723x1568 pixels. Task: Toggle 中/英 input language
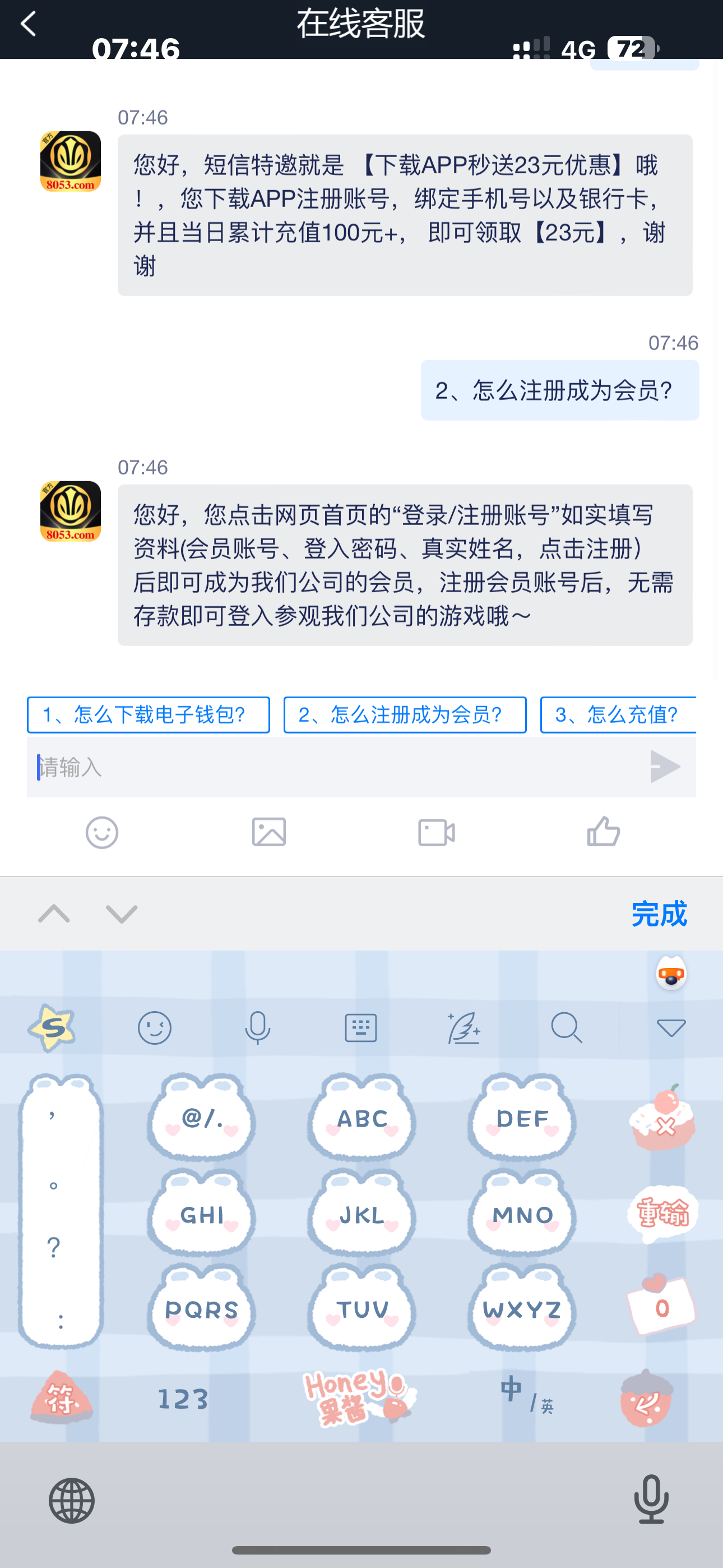click(x=526, y=1395)
